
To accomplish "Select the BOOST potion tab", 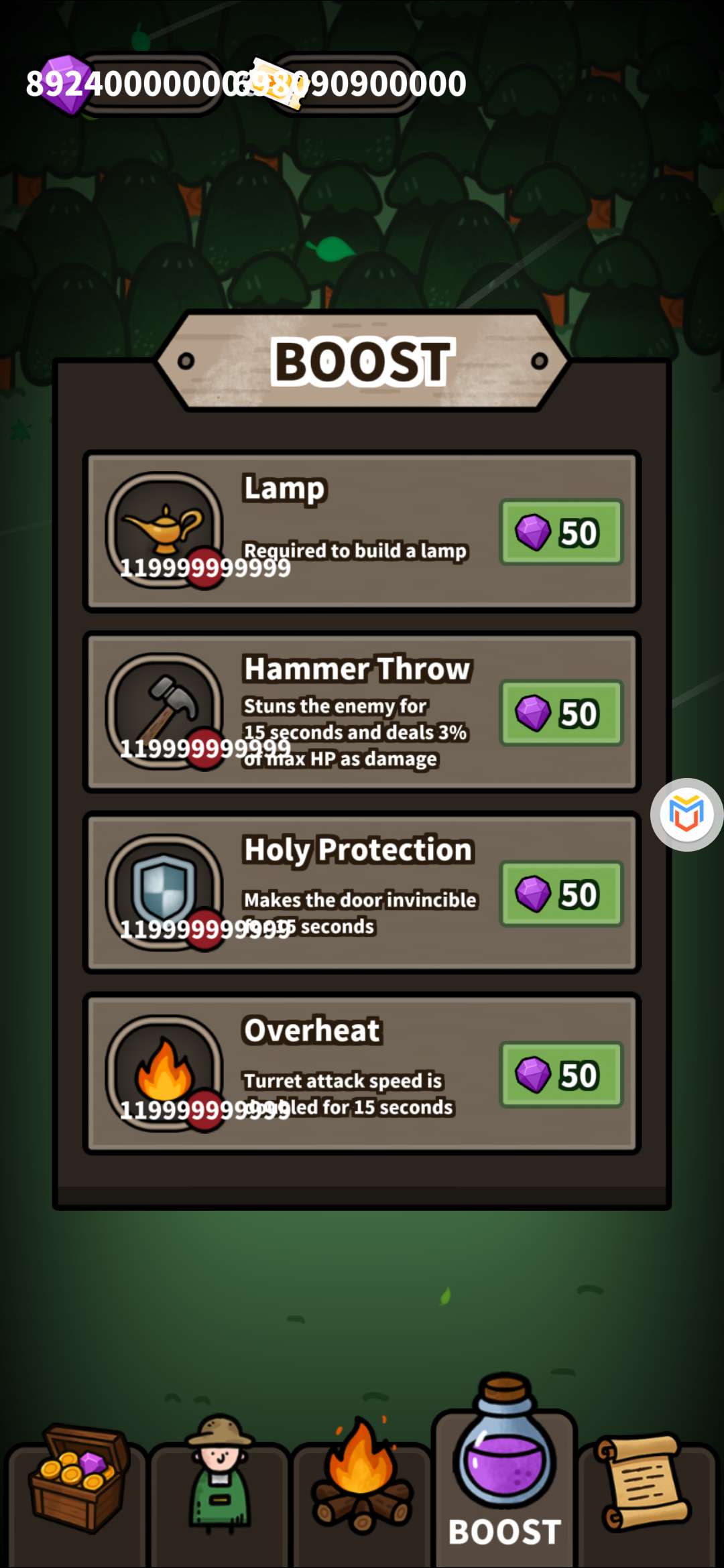I will coord(504,1474).
